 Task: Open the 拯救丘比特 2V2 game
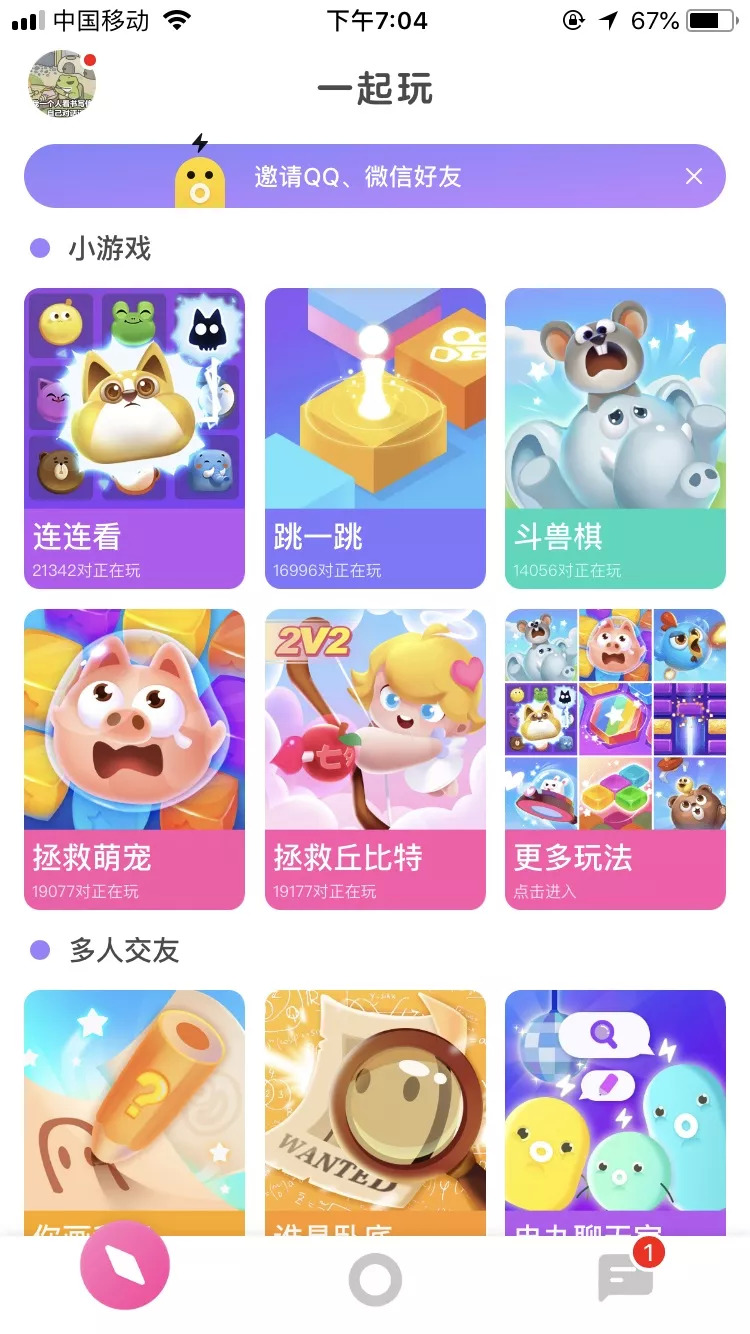tap(375, 759)
